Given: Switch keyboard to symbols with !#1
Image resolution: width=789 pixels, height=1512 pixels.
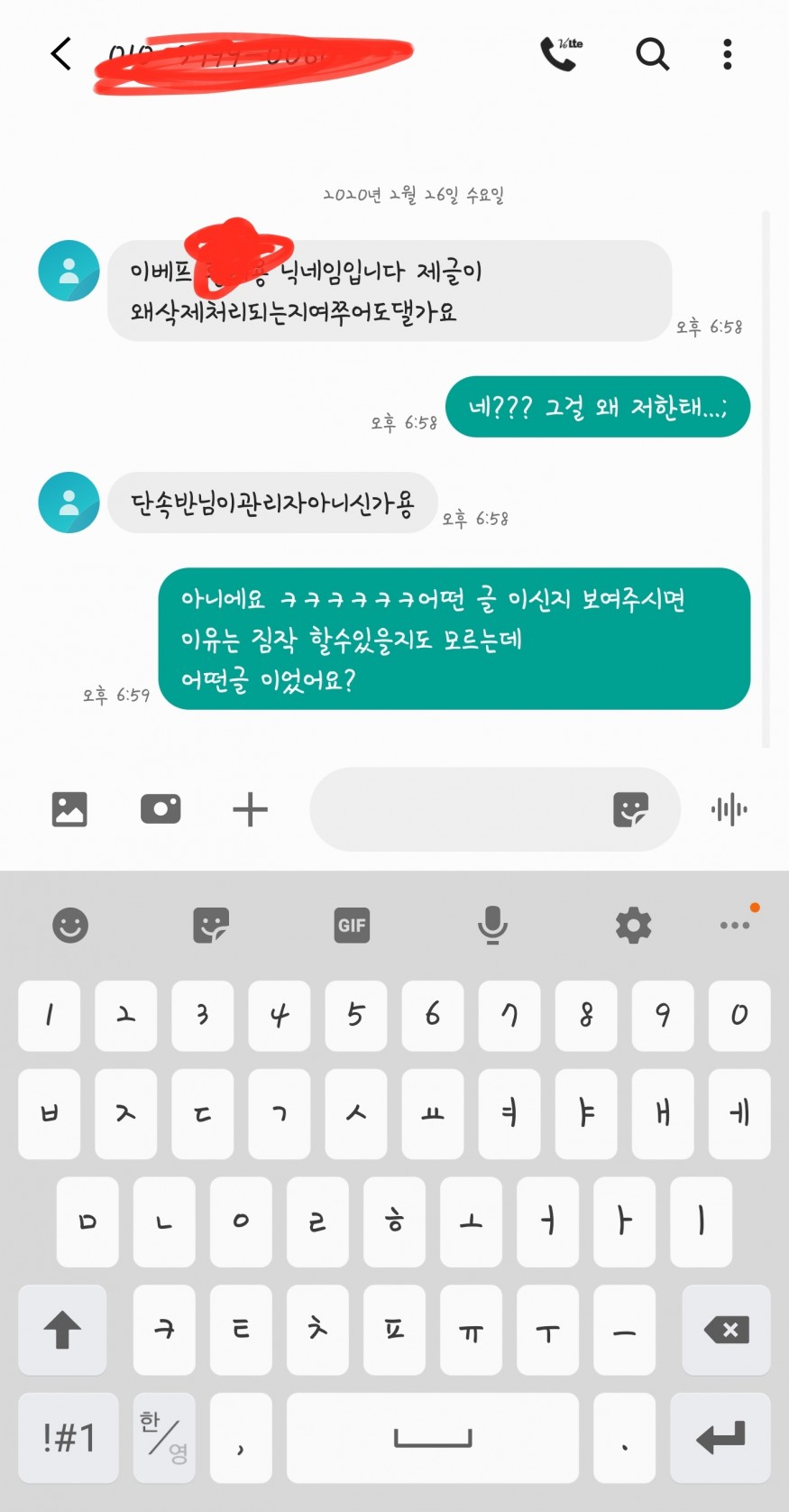Looking at the screenshot, I should (69, 1437).
